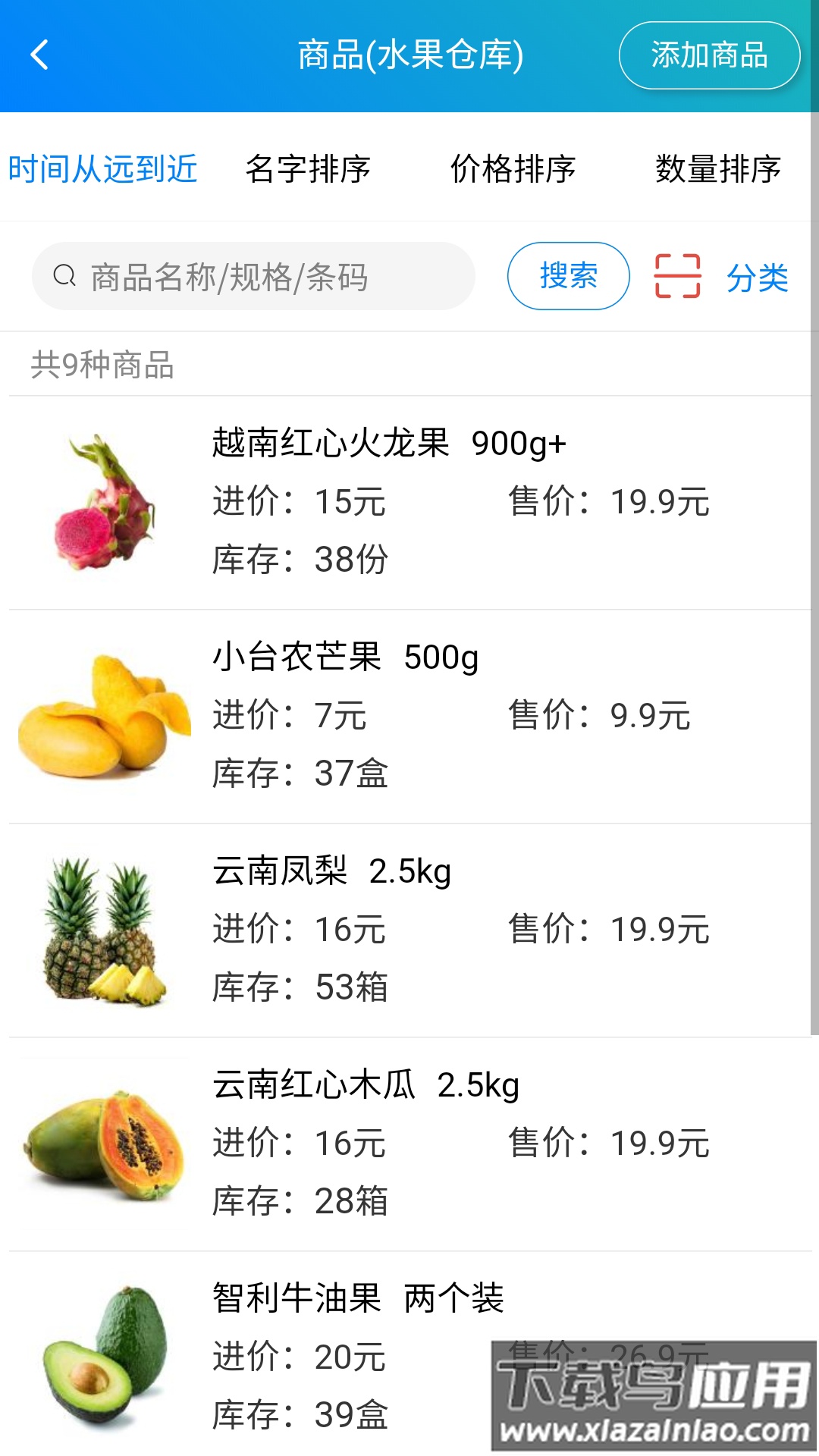Open the 小台农芒果 item details
This screenshot has width=819, height=1456.
coord(345,658)
